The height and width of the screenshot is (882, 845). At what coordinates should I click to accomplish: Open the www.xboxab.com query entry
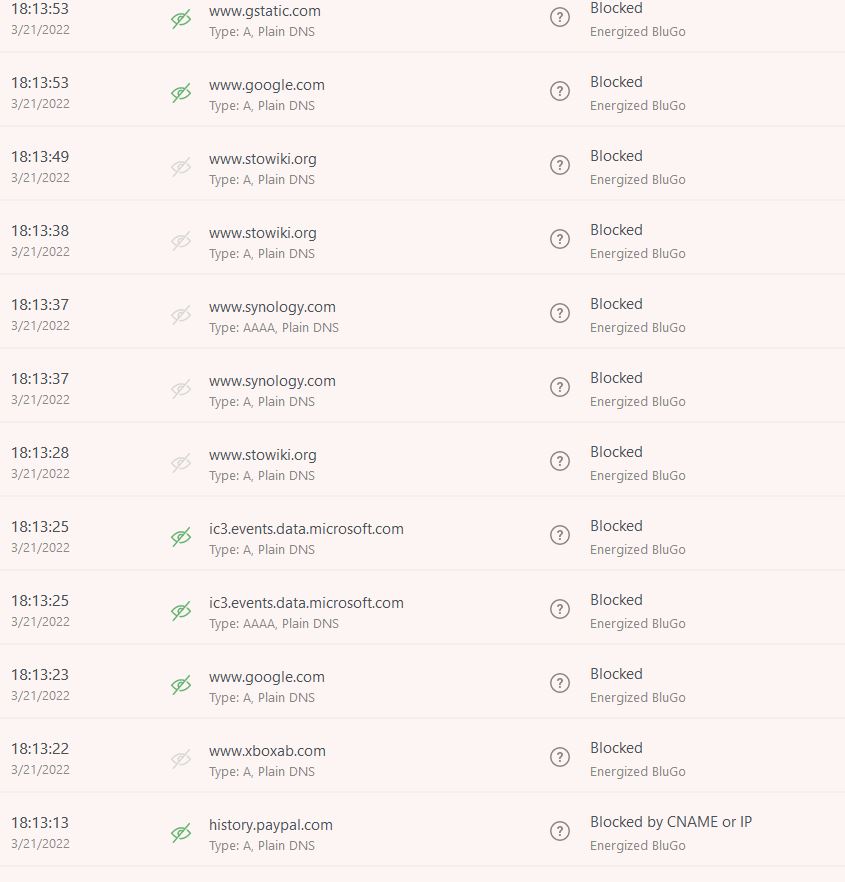point(267,751)
